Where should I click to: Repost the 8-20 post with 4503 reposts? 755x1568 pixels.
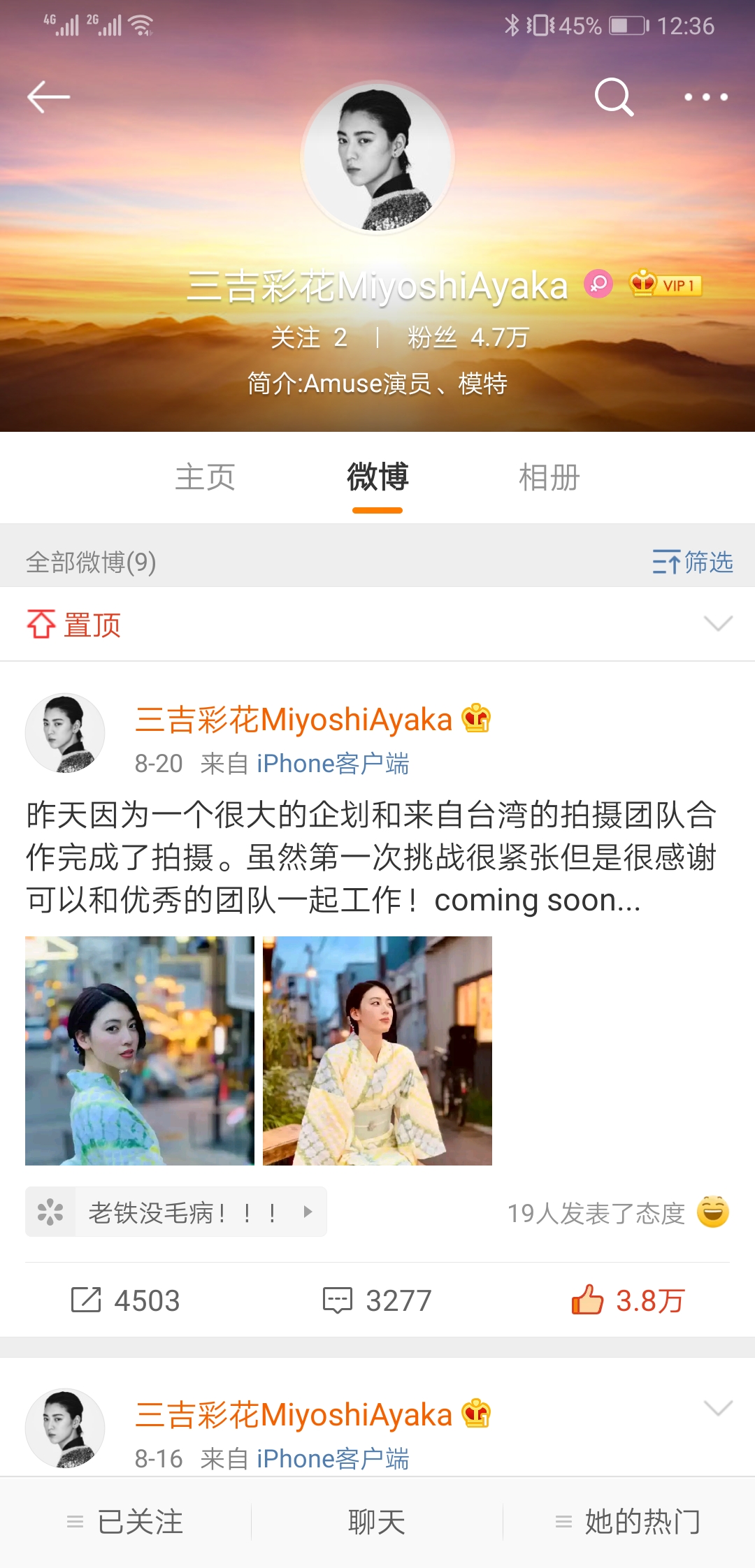126,1300
